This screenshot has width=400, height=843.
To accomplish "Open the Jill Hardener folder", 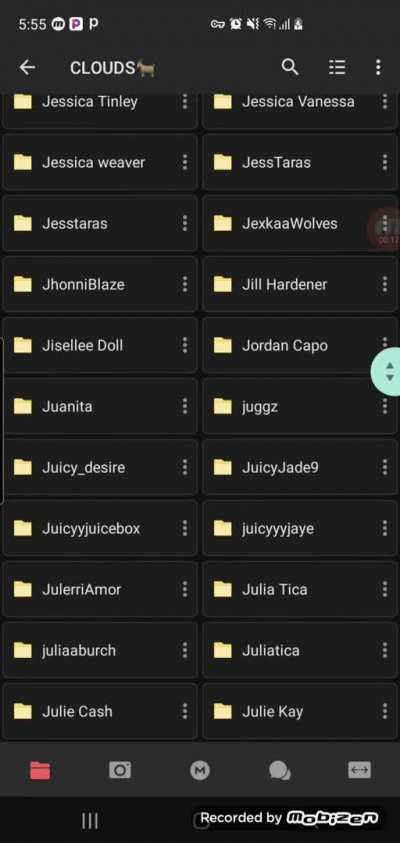I will click(x=300, y=284).
